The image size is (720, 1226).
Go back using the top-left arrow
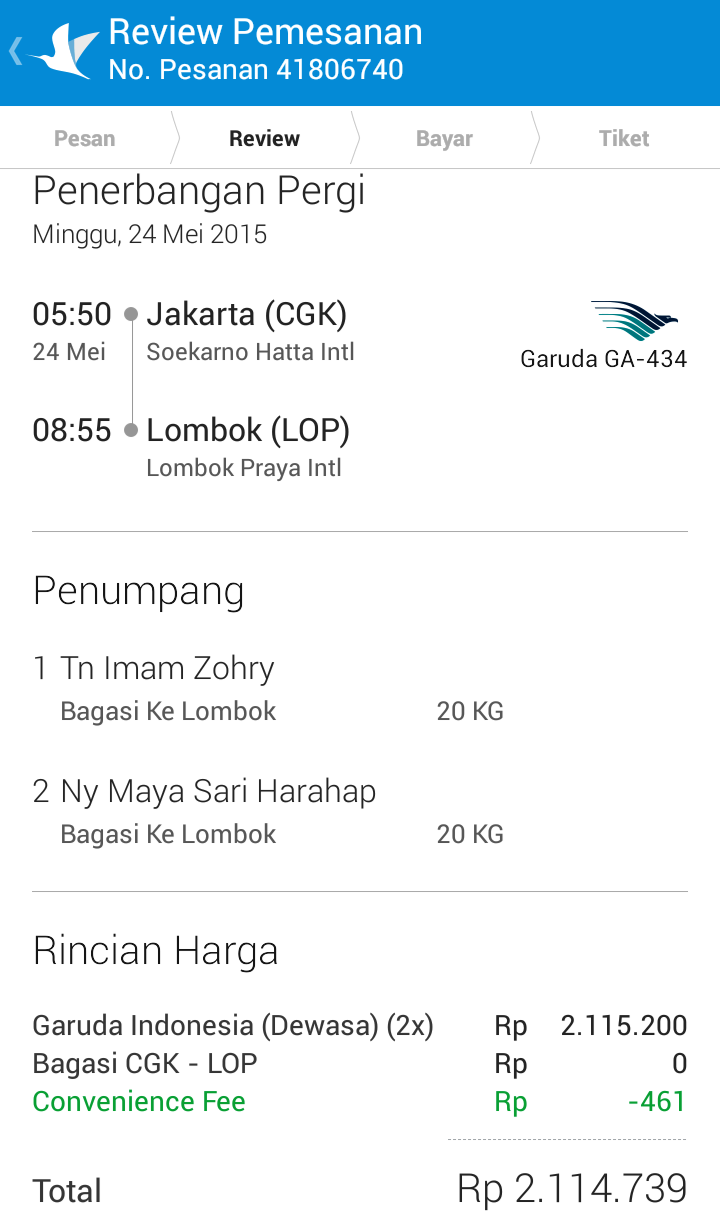tap(16, 52)
